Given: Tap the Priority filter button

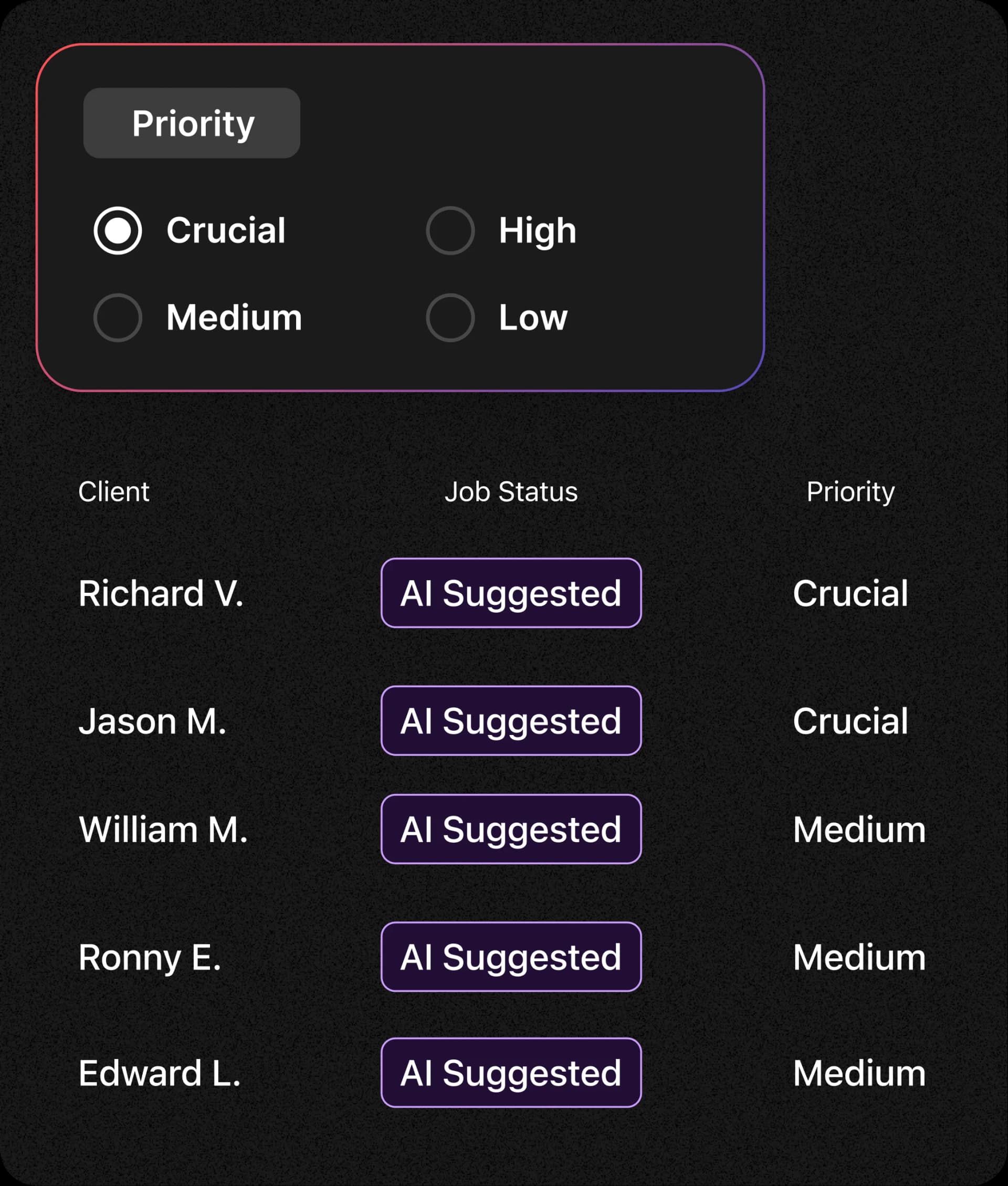Looking at the screenshot, I should click(x=192, y=123).
